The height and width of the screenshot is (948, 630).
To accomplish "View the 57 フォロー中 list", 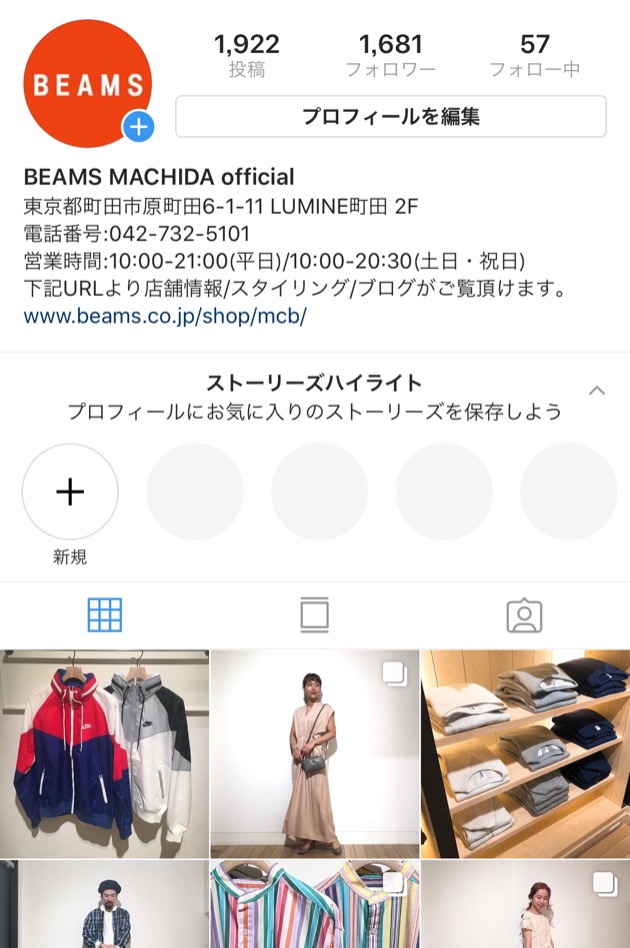I will tap(535, 56).
